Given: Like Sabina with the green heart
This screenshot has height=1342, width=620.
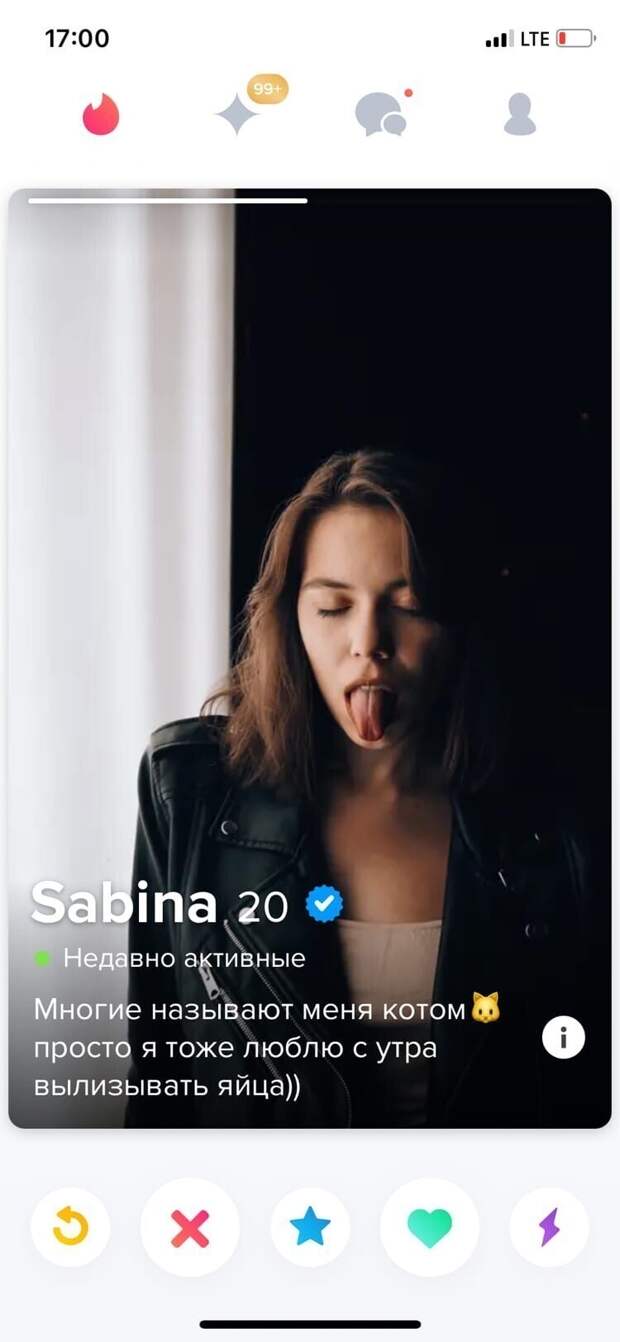Looking at the screenshot, I should point(430,1227).
